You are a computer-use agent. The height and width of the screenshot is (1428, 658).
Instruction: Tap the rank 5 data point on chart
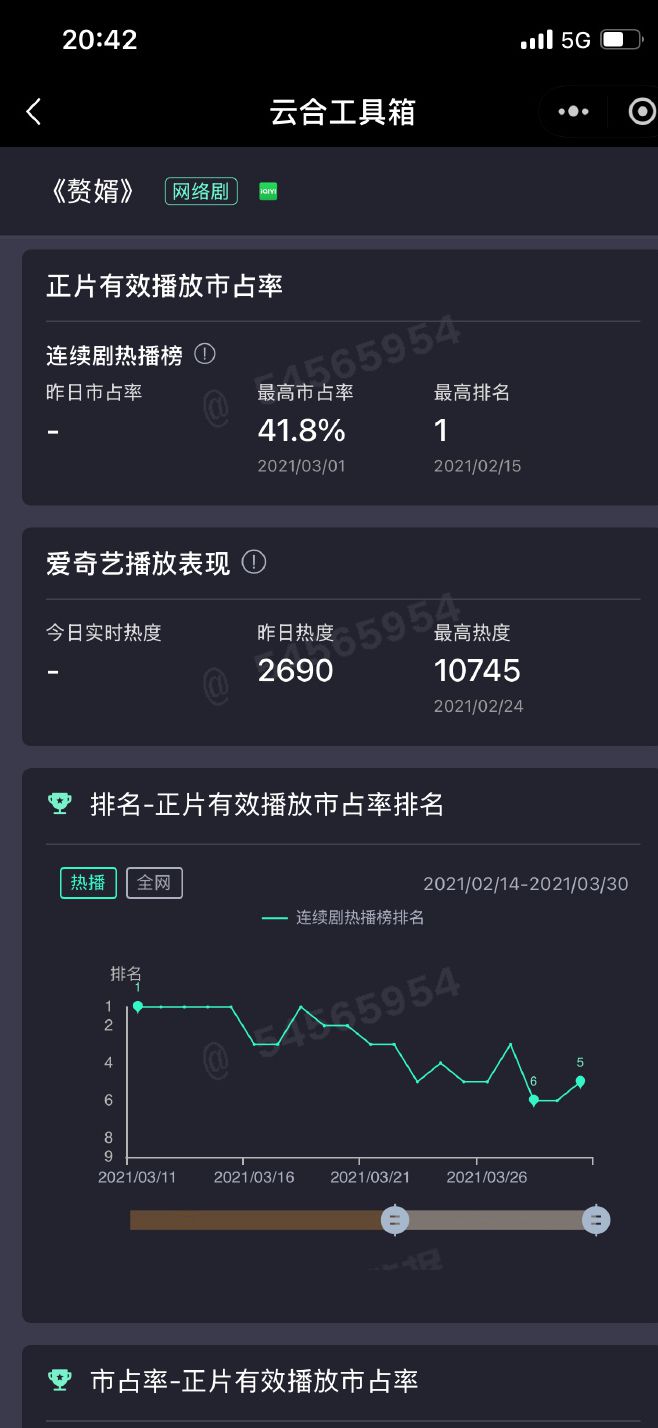tap(580, 1081)
